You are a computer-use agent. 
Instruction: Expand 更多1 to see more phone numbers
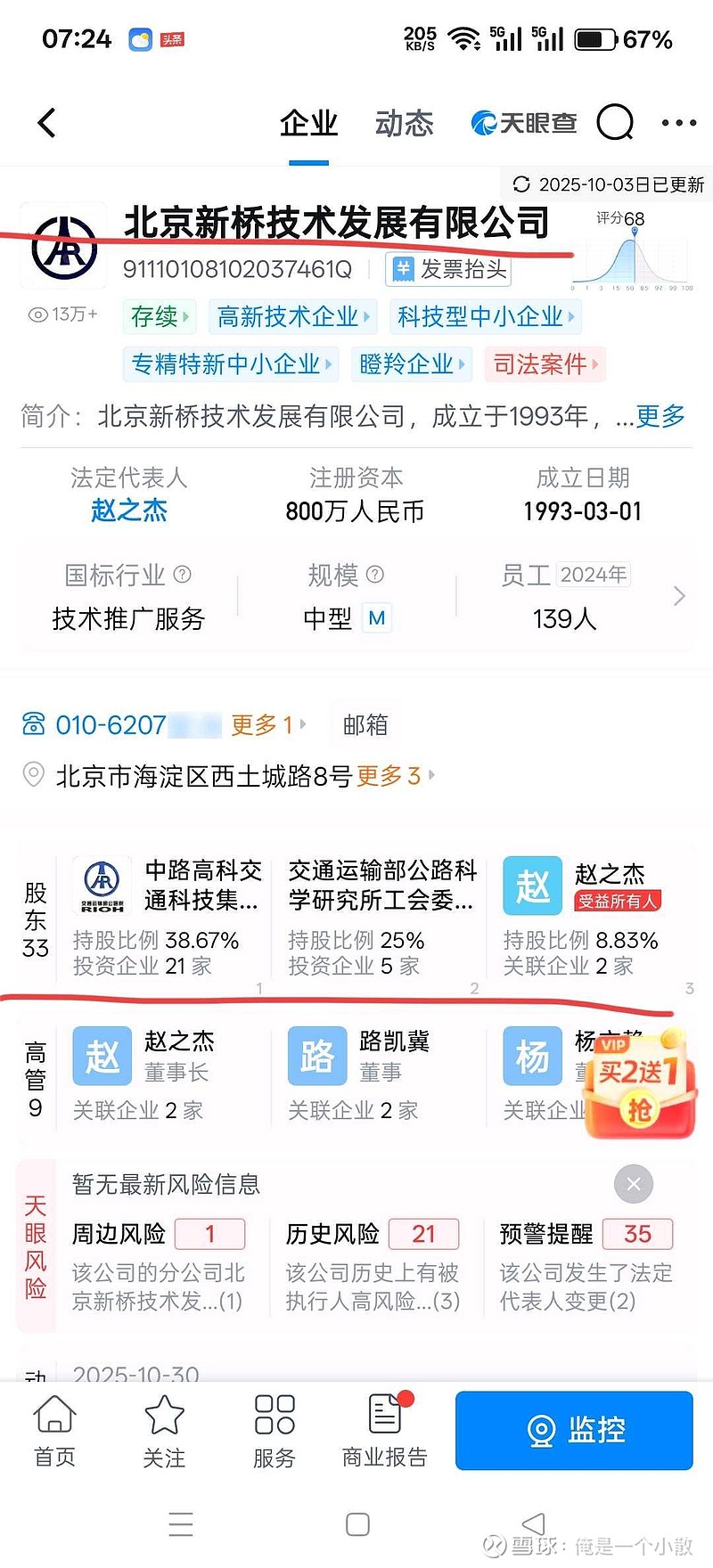(x=263, y=724)
